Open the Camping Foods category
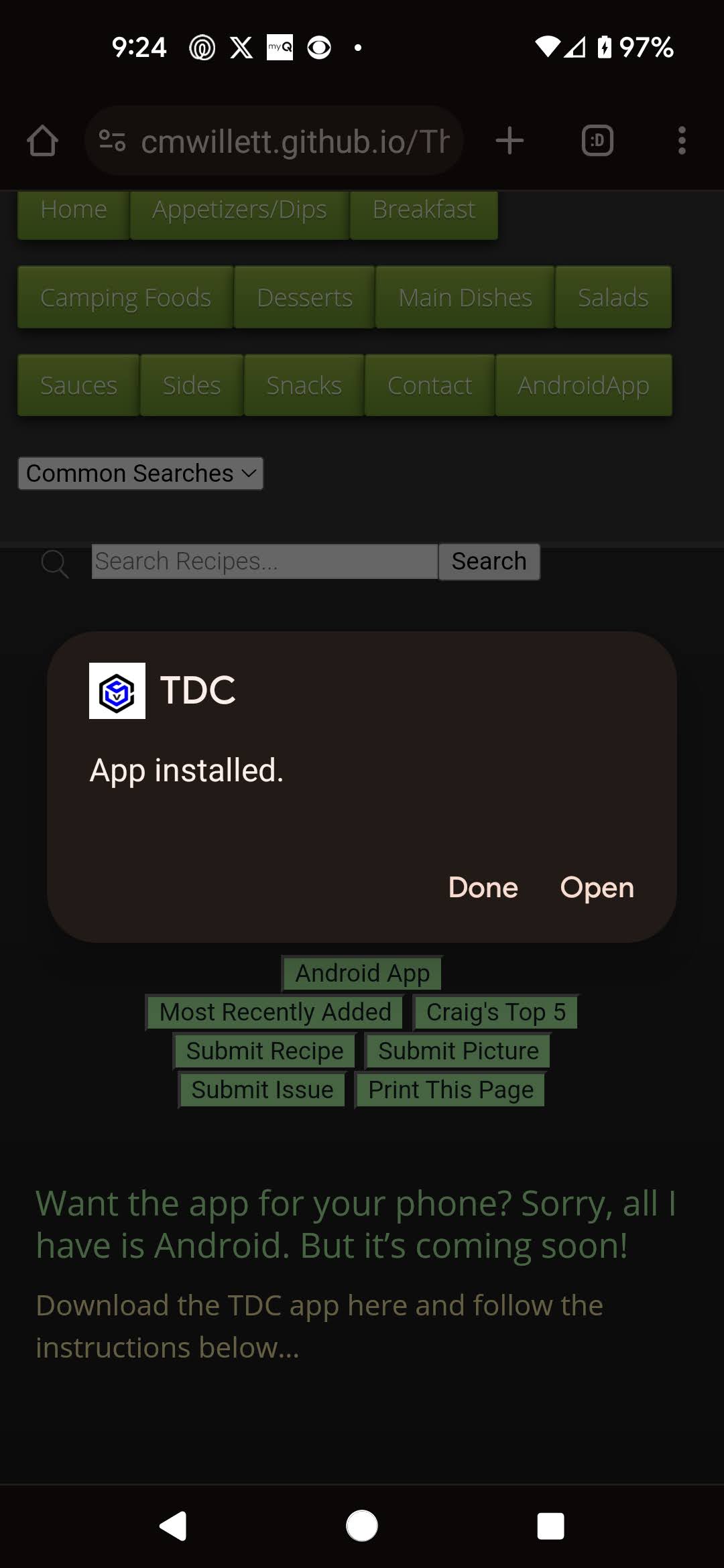Image resolution: width=724 pixels, height=1568 pixels. [x=125, y=297]
